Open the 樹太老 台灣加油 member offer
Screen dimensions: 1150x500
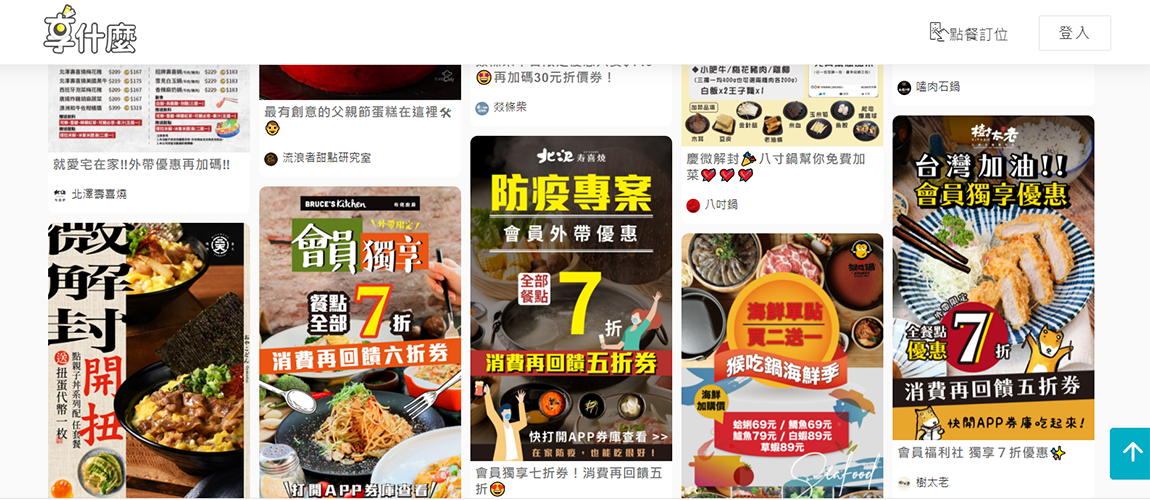(x=993, y=278)
